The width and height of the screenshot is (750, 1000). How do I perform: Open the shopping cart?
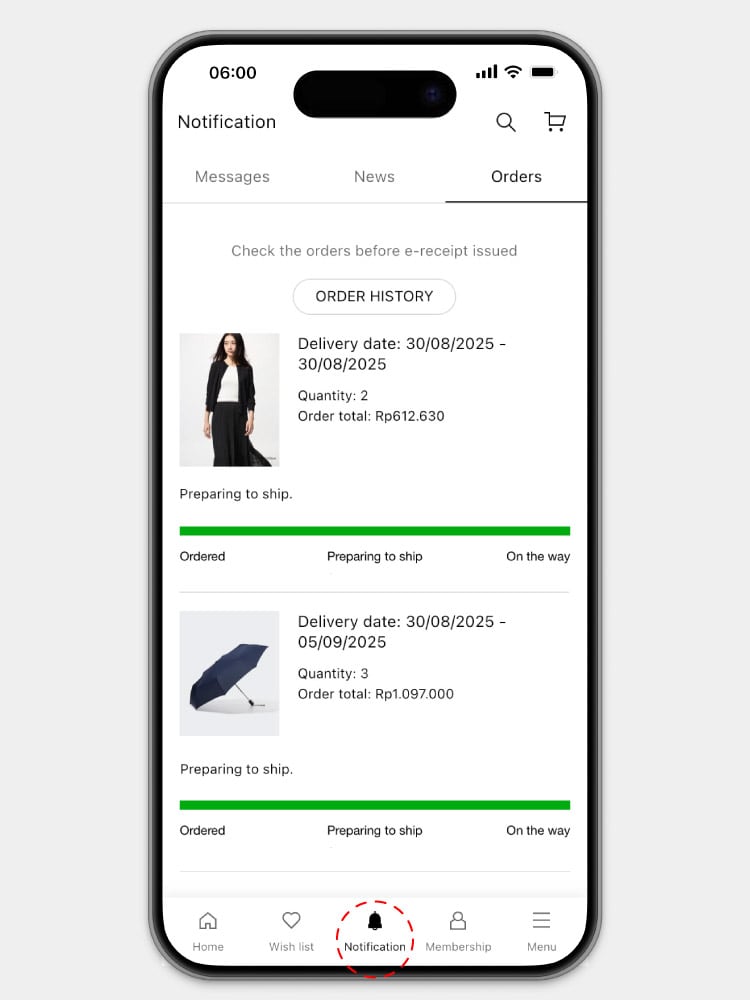coord(554,122)
